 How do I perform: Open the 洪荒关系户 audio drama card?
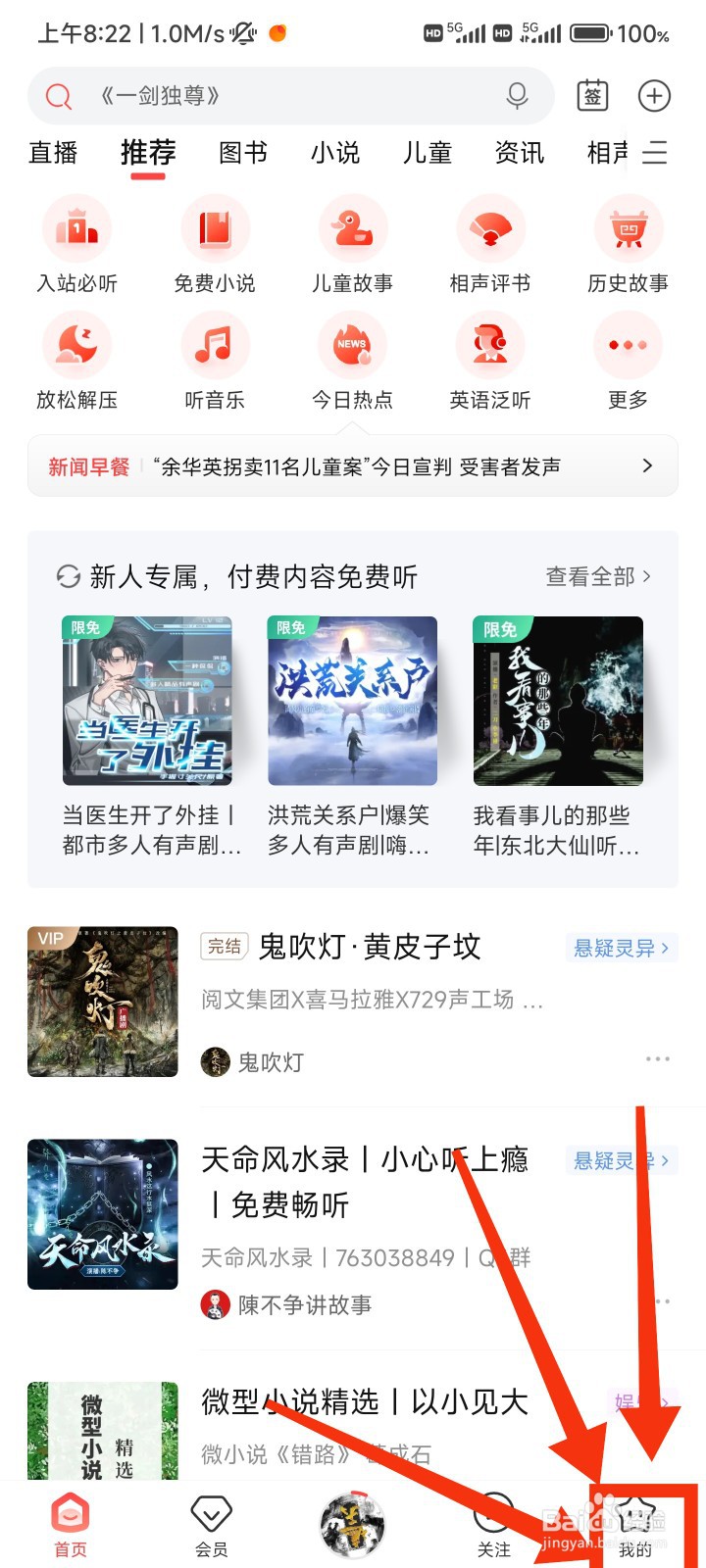[352, 735]
